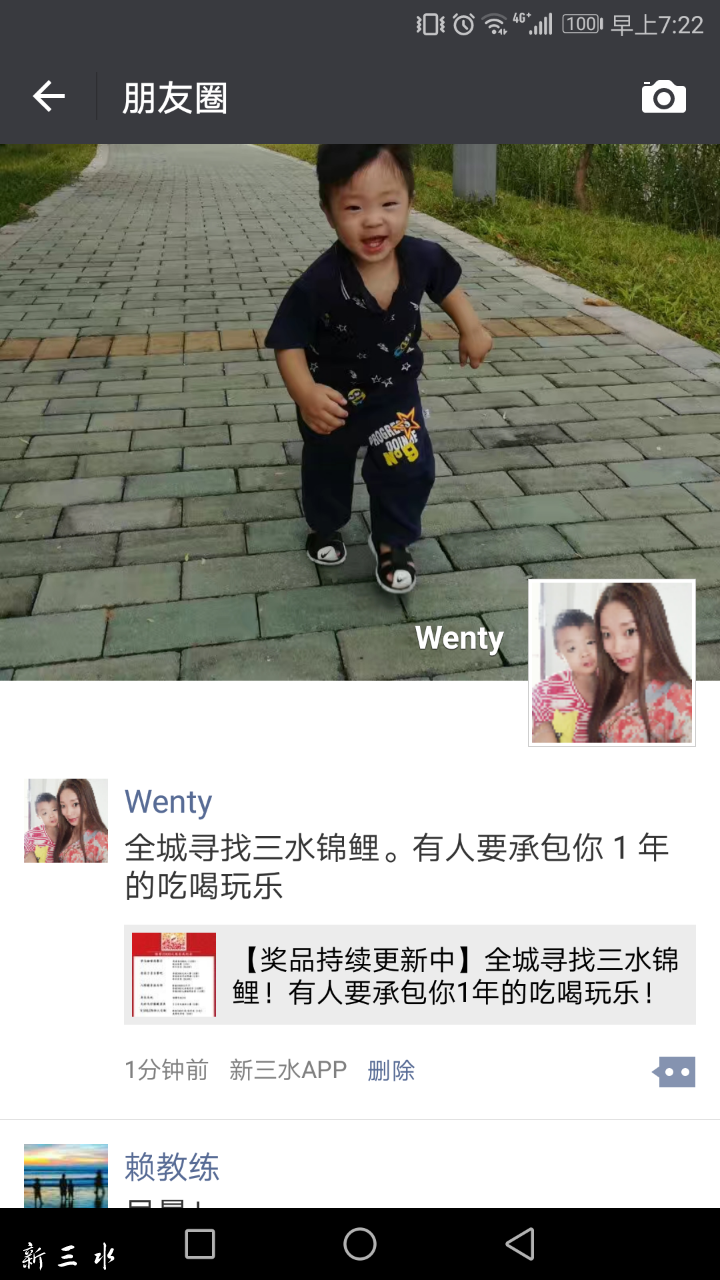
Task: Open shared article about 三水锦鲤
Action: [410, 975]
